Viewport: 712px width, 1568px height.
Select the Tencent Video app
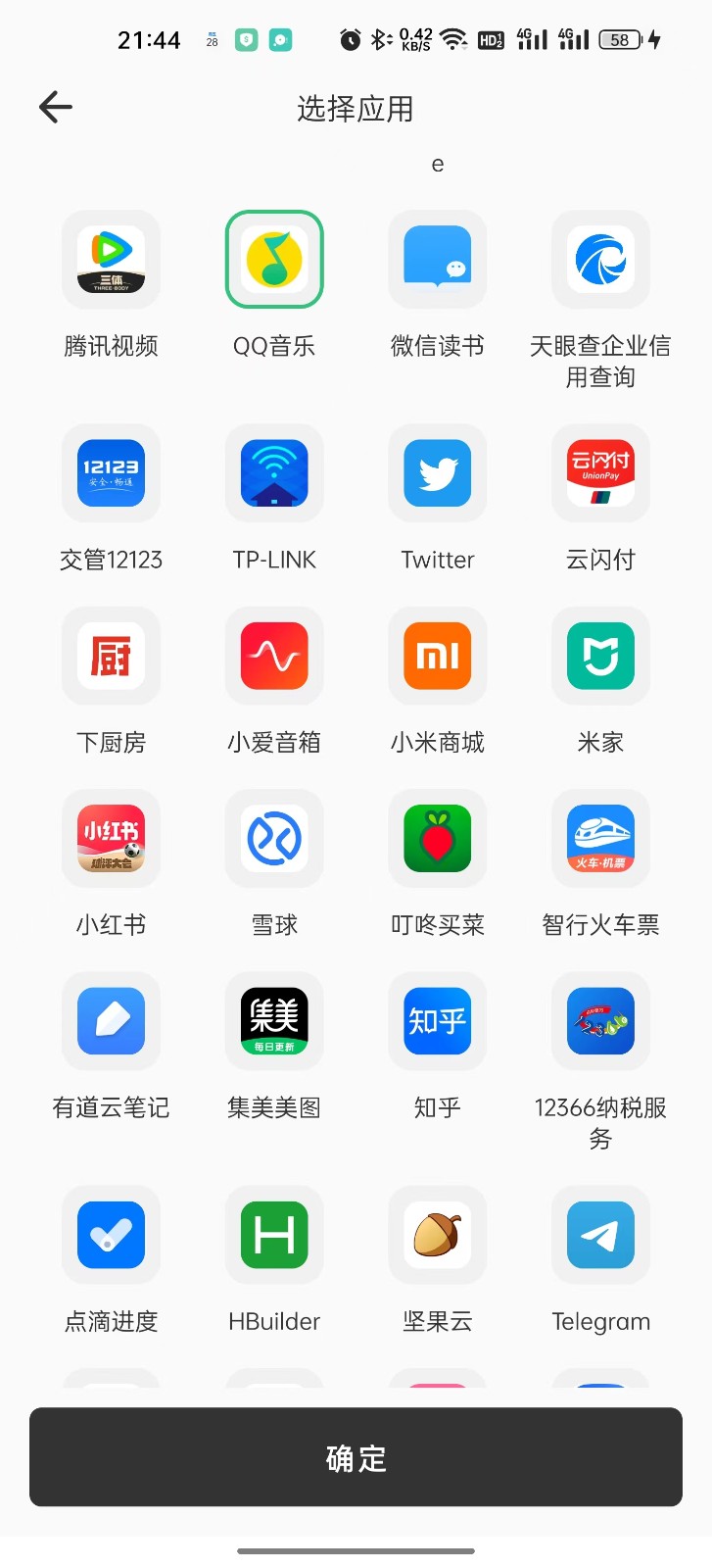click(111, 260)
